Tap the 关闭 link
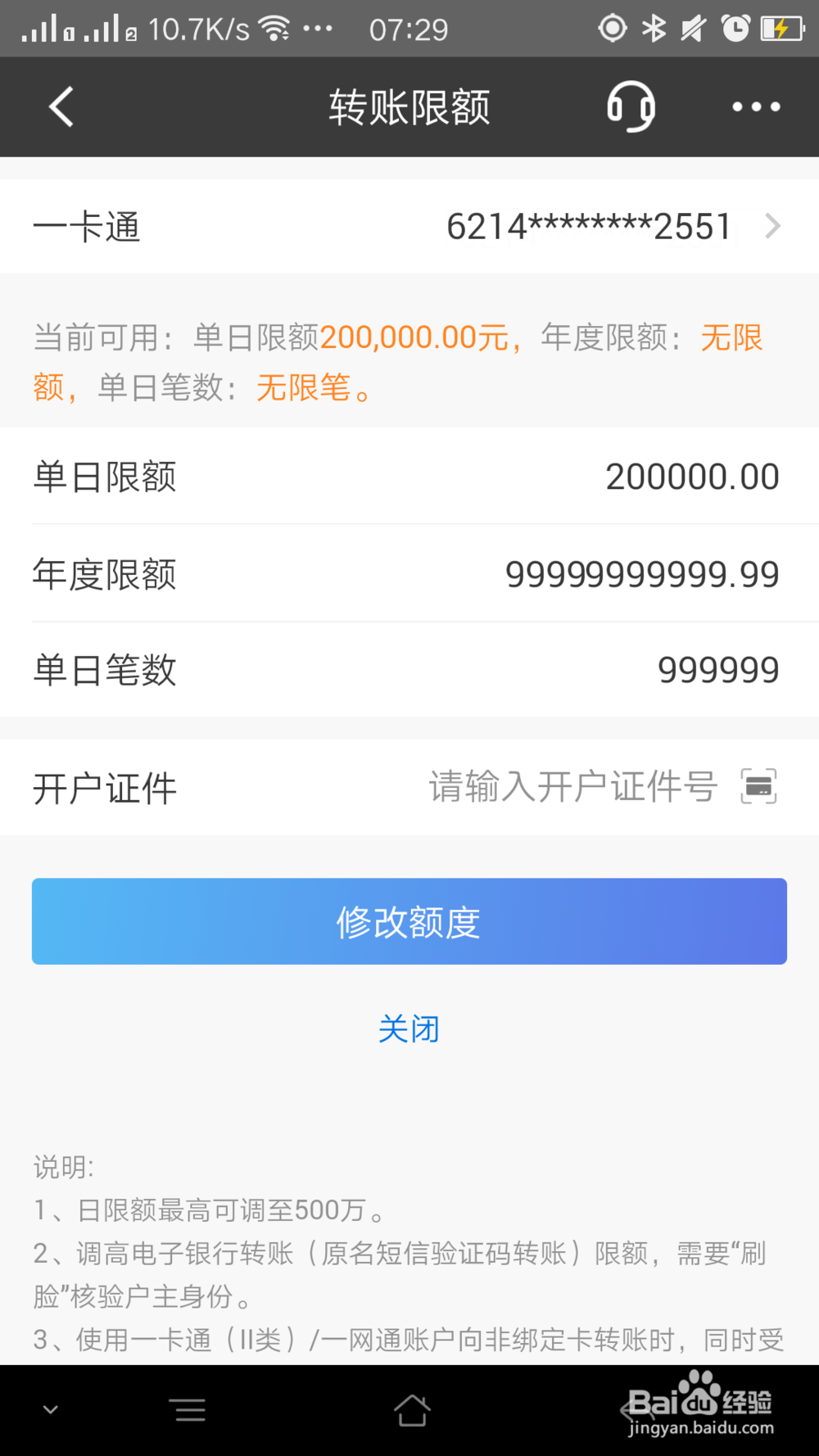Image resolution: width=819 pixels, height=1456 pixels. click(x=409, y=1029)
